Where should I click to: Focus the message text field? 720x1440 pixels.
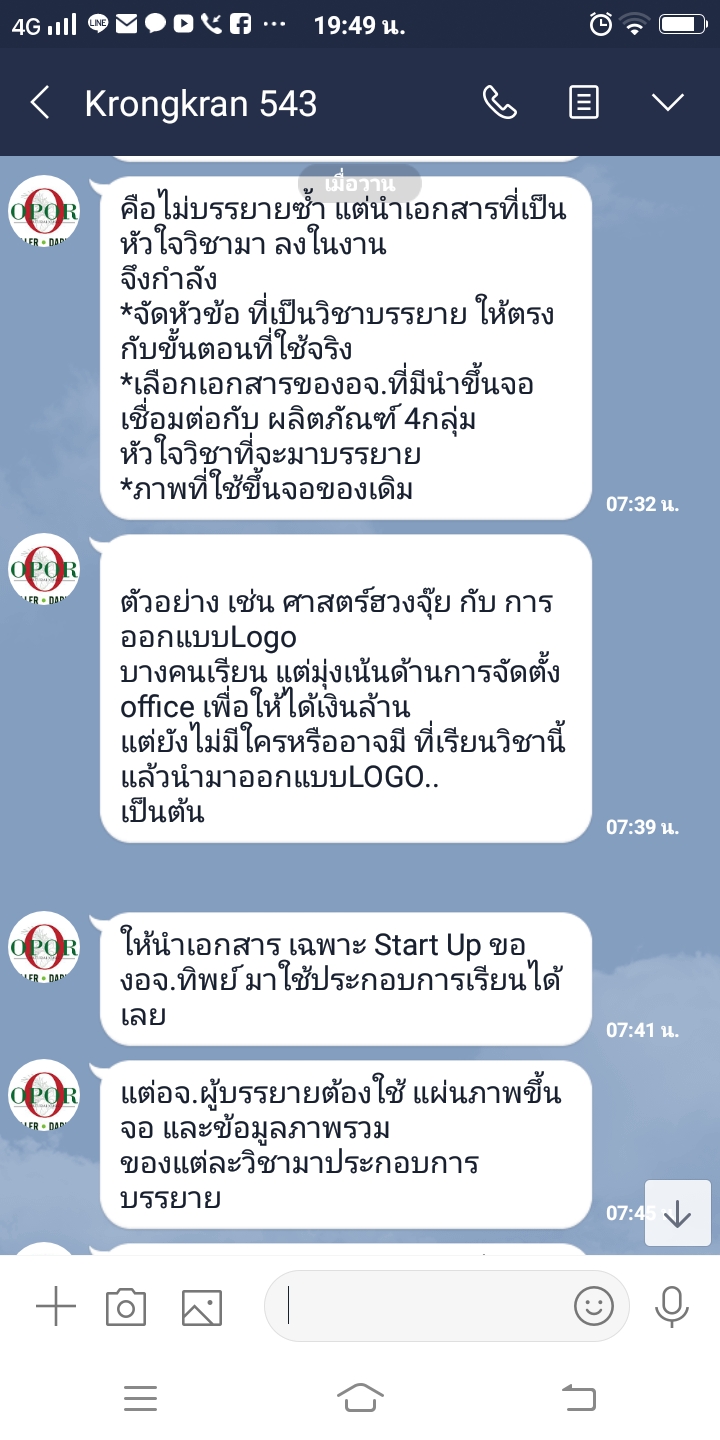click(x=420, y=1306)
